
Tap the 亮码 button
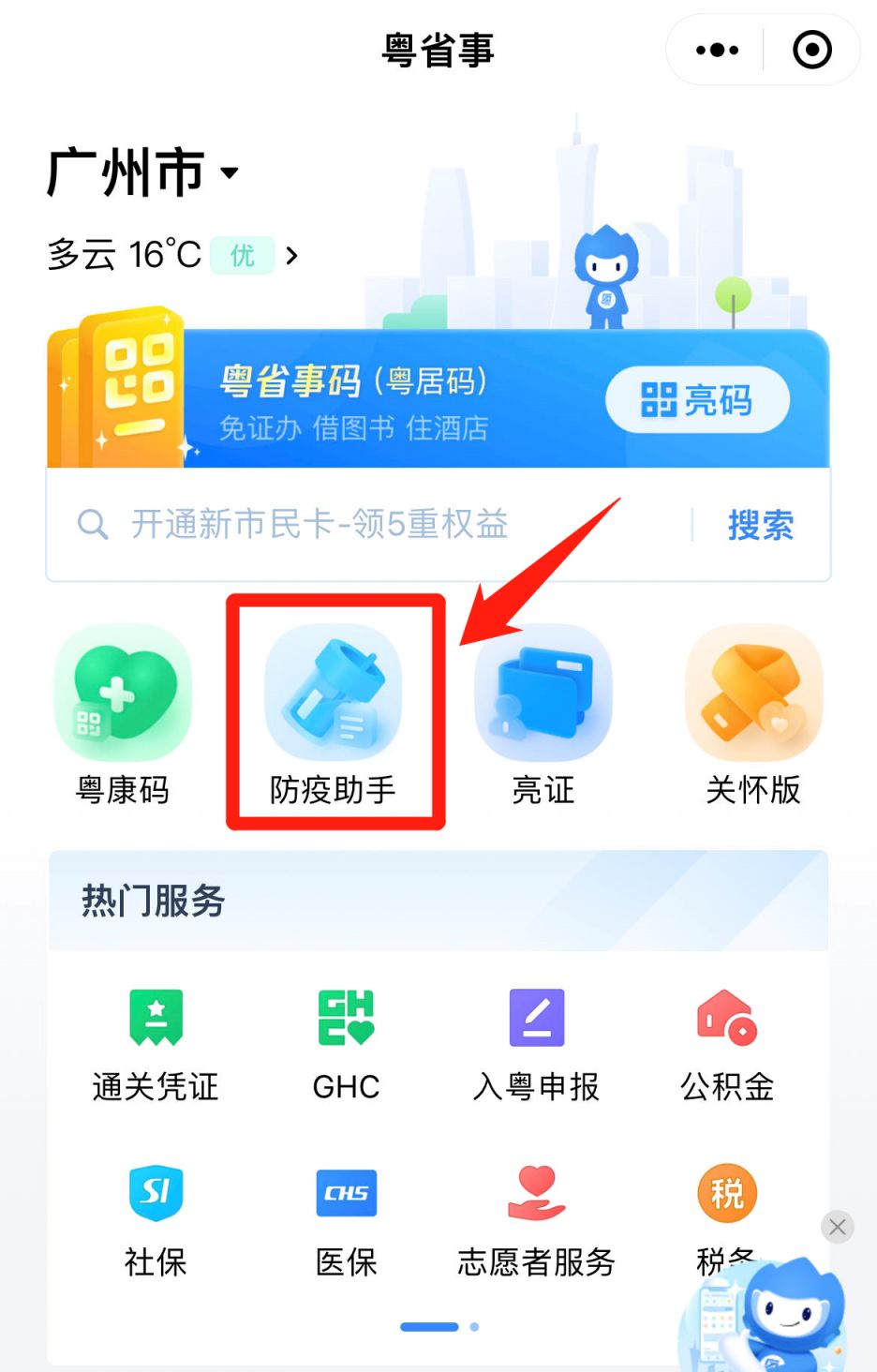tap(697, 400)
